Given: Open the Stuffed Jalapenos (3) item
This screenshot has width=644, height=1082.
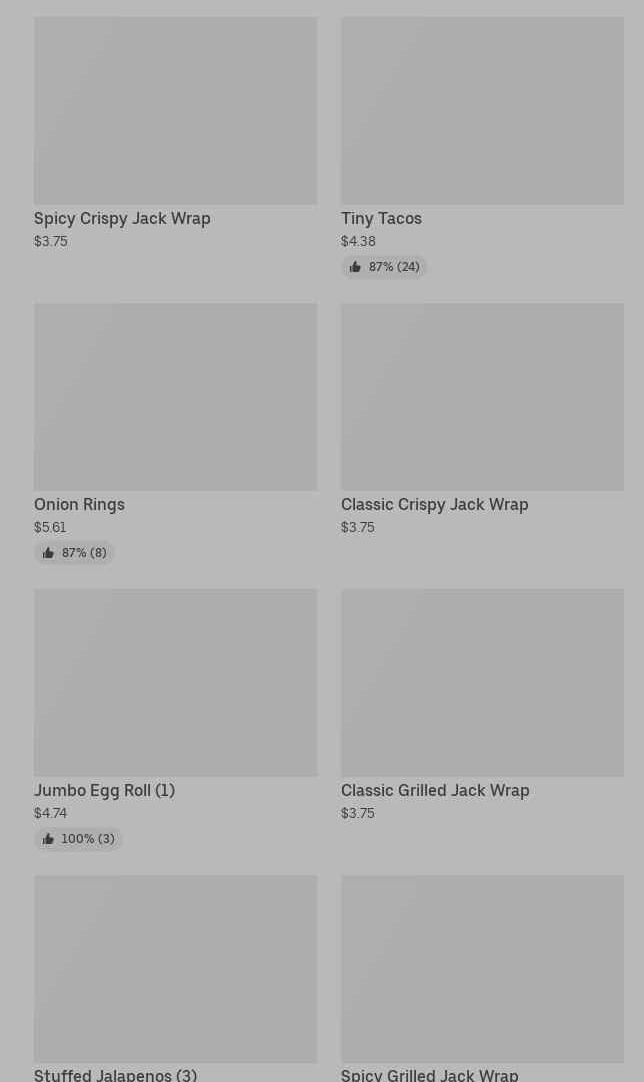Looking at the screenshot, I should pos(175,969).
